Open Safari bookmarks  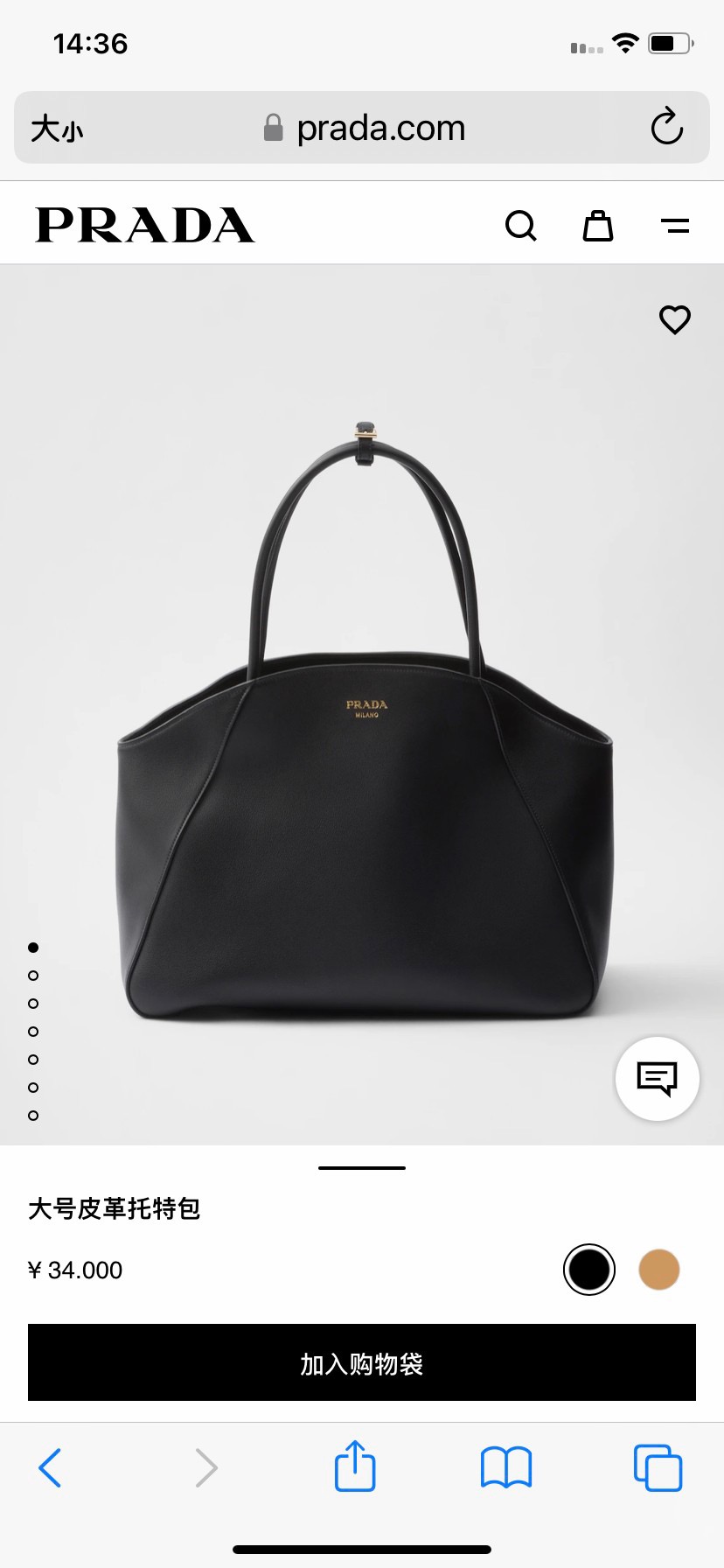[x=506, y=1467]
